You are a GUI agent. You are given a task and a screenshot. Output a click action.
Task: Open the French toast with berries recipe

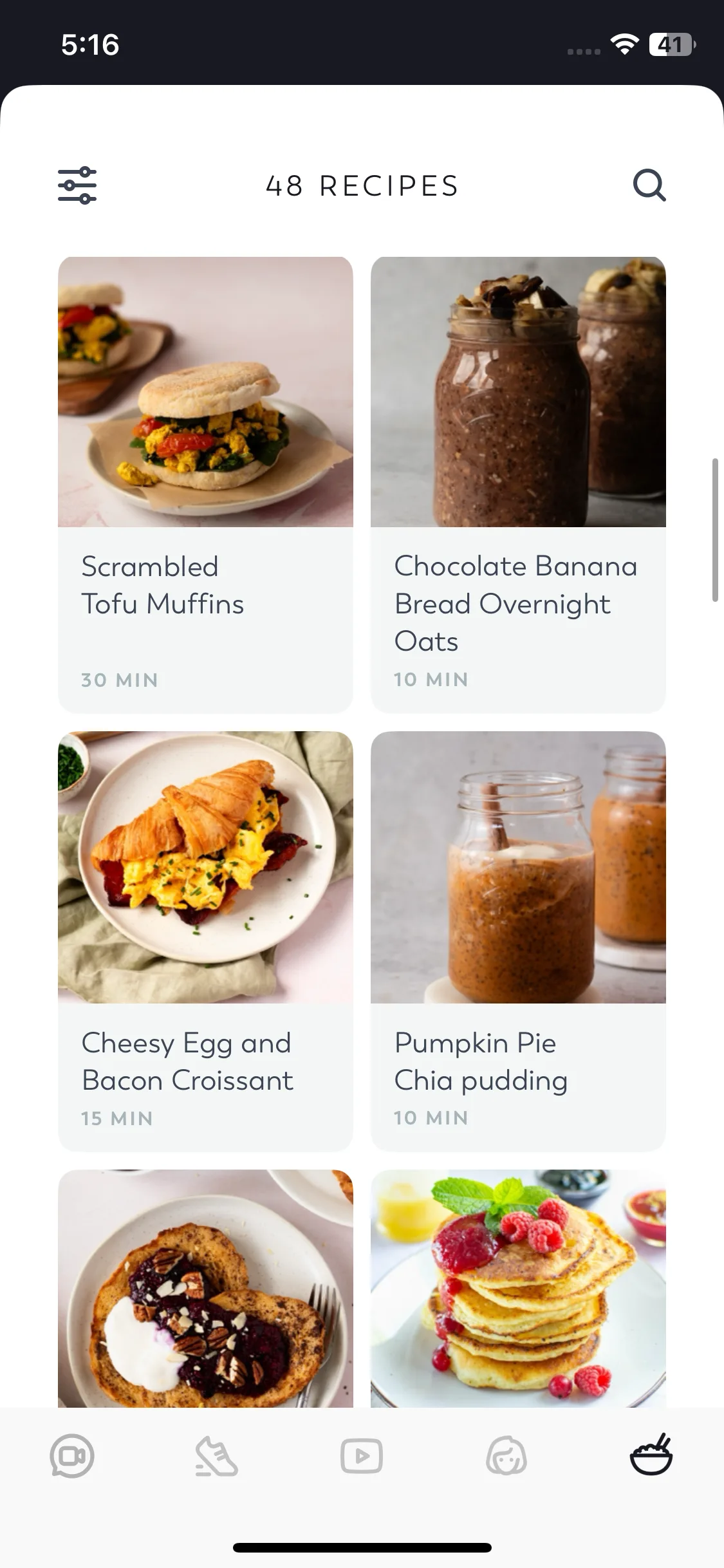click(205, 1287)
